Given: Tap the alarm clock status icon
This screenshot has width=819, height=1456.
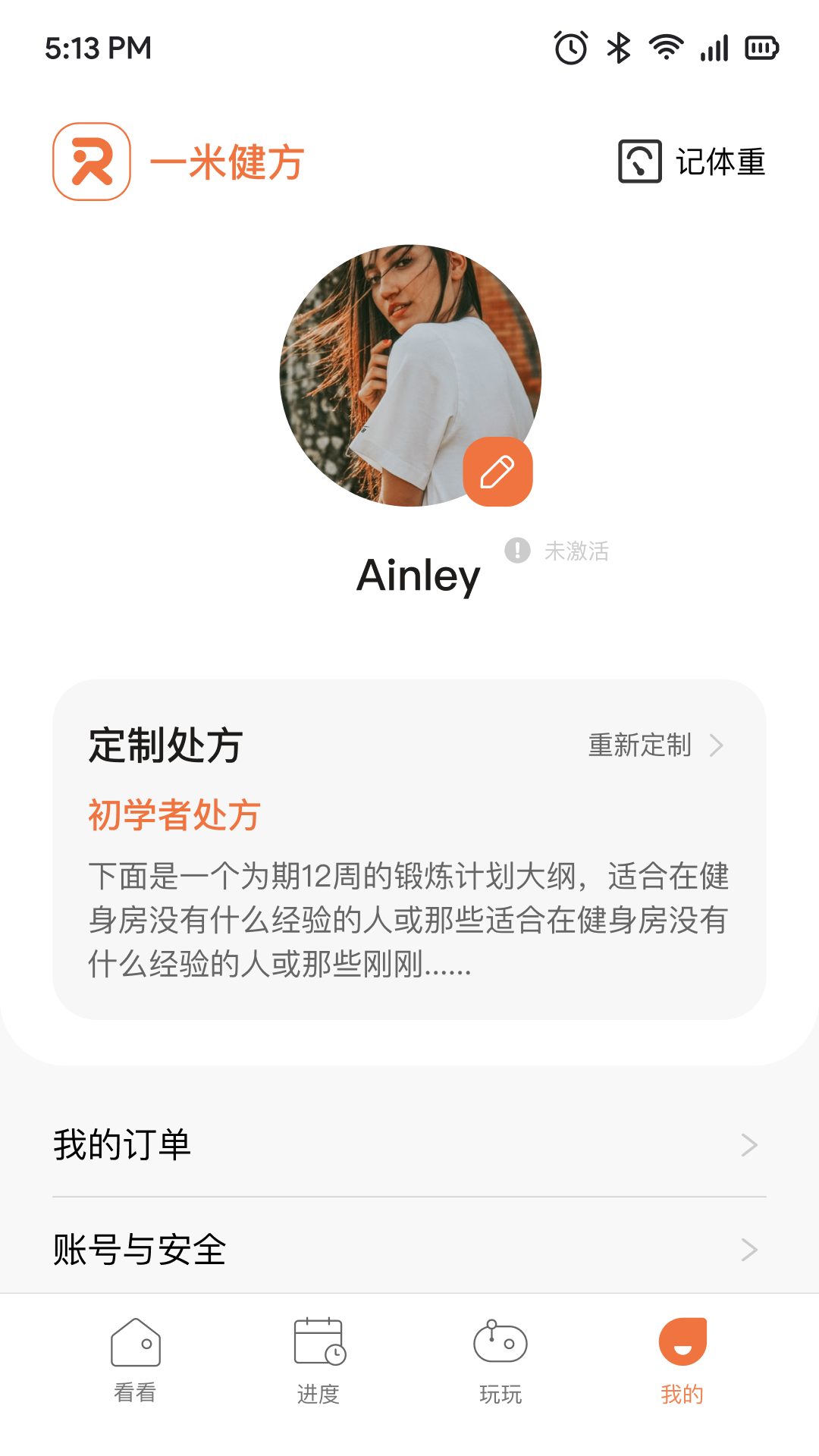Looking at the screenshot, I should point(569,47).
